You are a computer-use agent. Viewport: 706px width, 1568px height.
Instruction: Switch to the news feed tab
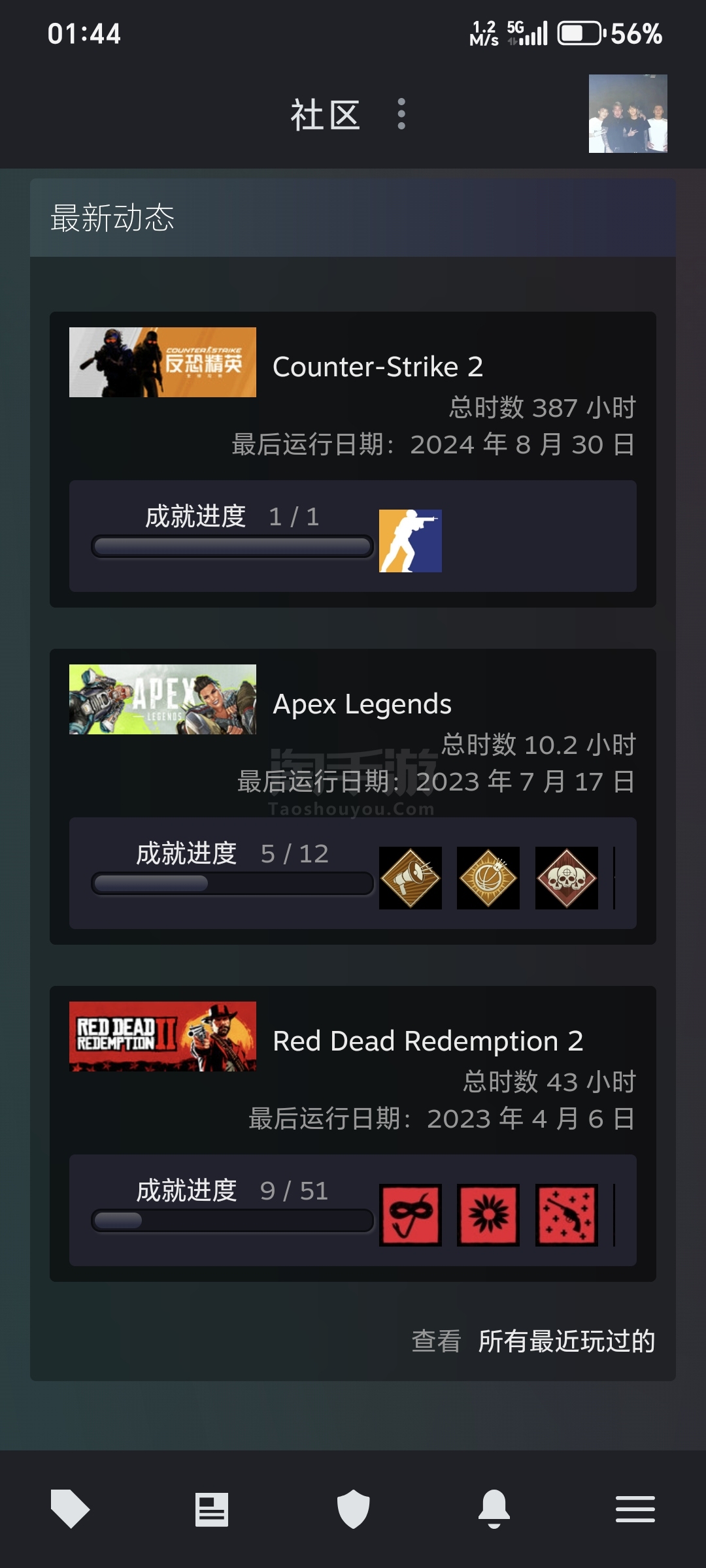tap(212, 1509)
